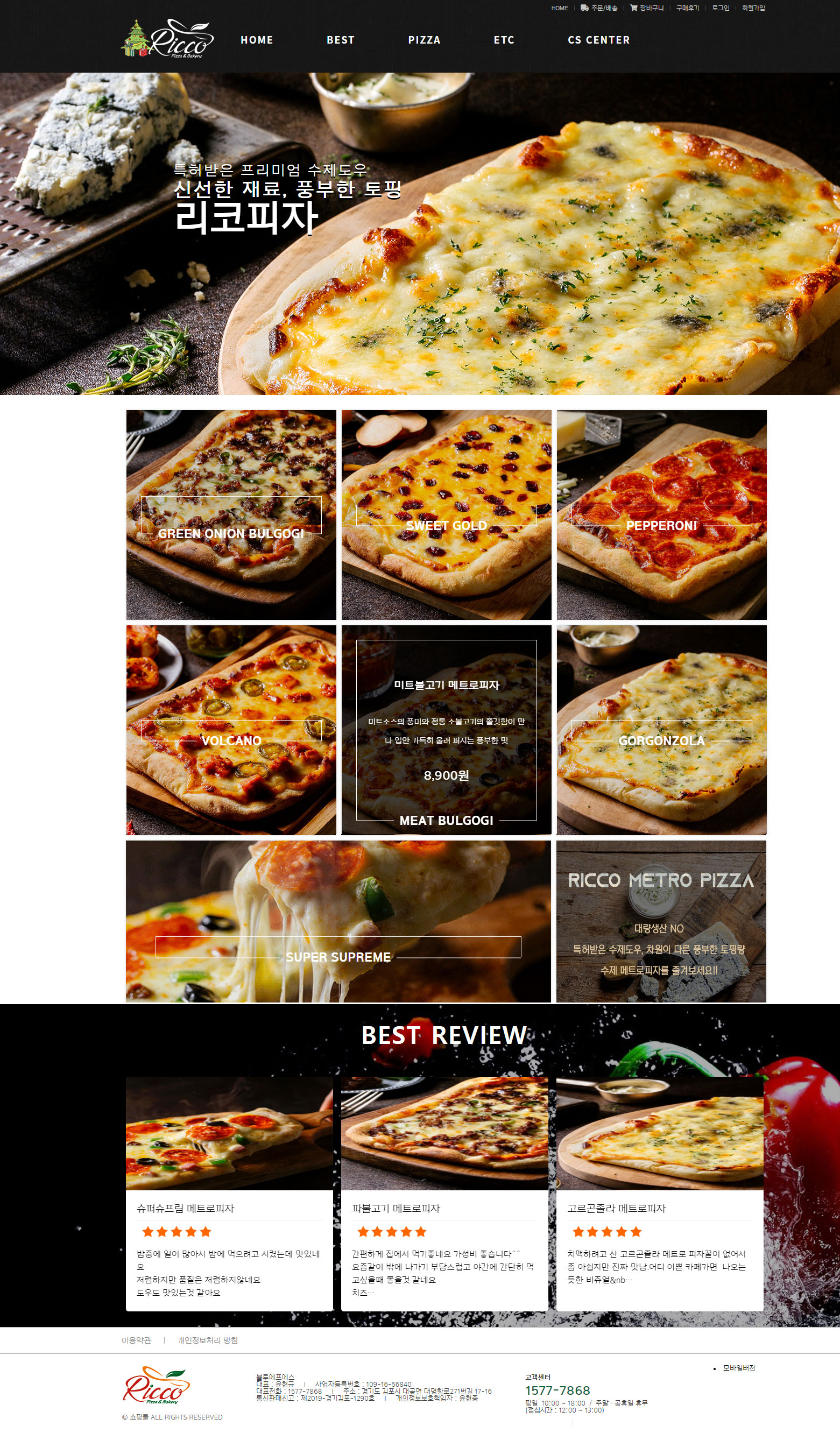Open the Super Supreme pizza banner

(338, 921)
